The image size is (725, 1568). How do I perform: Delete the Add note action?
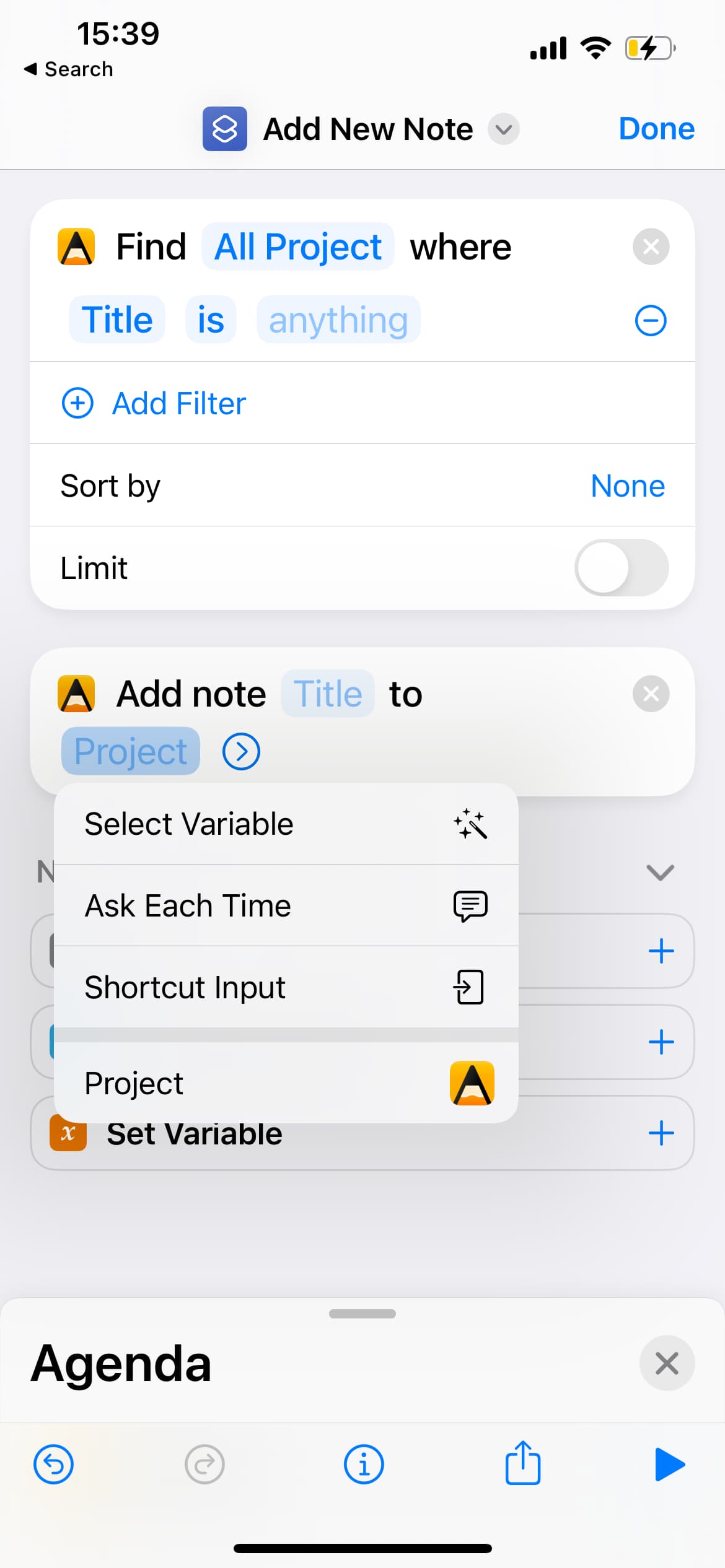point(651,694)
